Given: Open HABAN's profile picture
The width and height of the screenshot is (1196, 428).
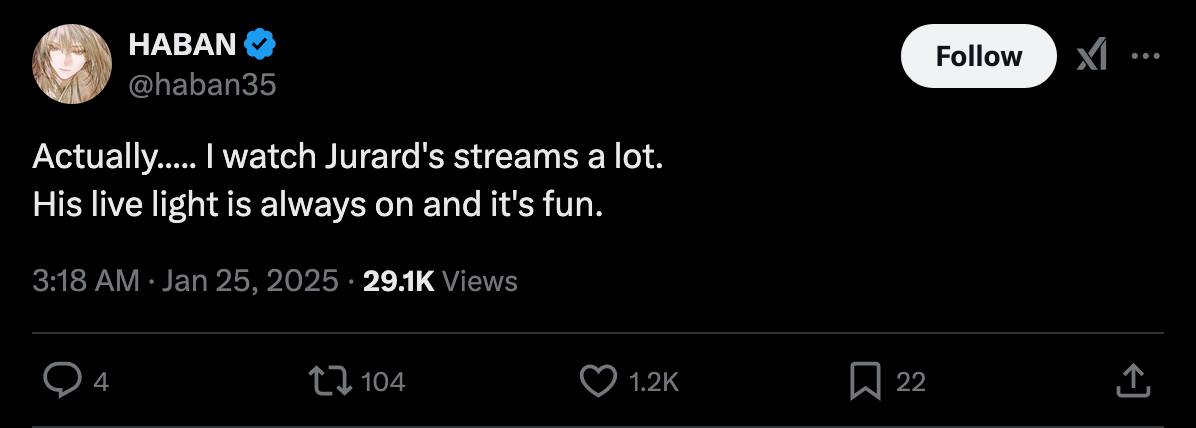Looking at the screenshot, I should (70, 64).
